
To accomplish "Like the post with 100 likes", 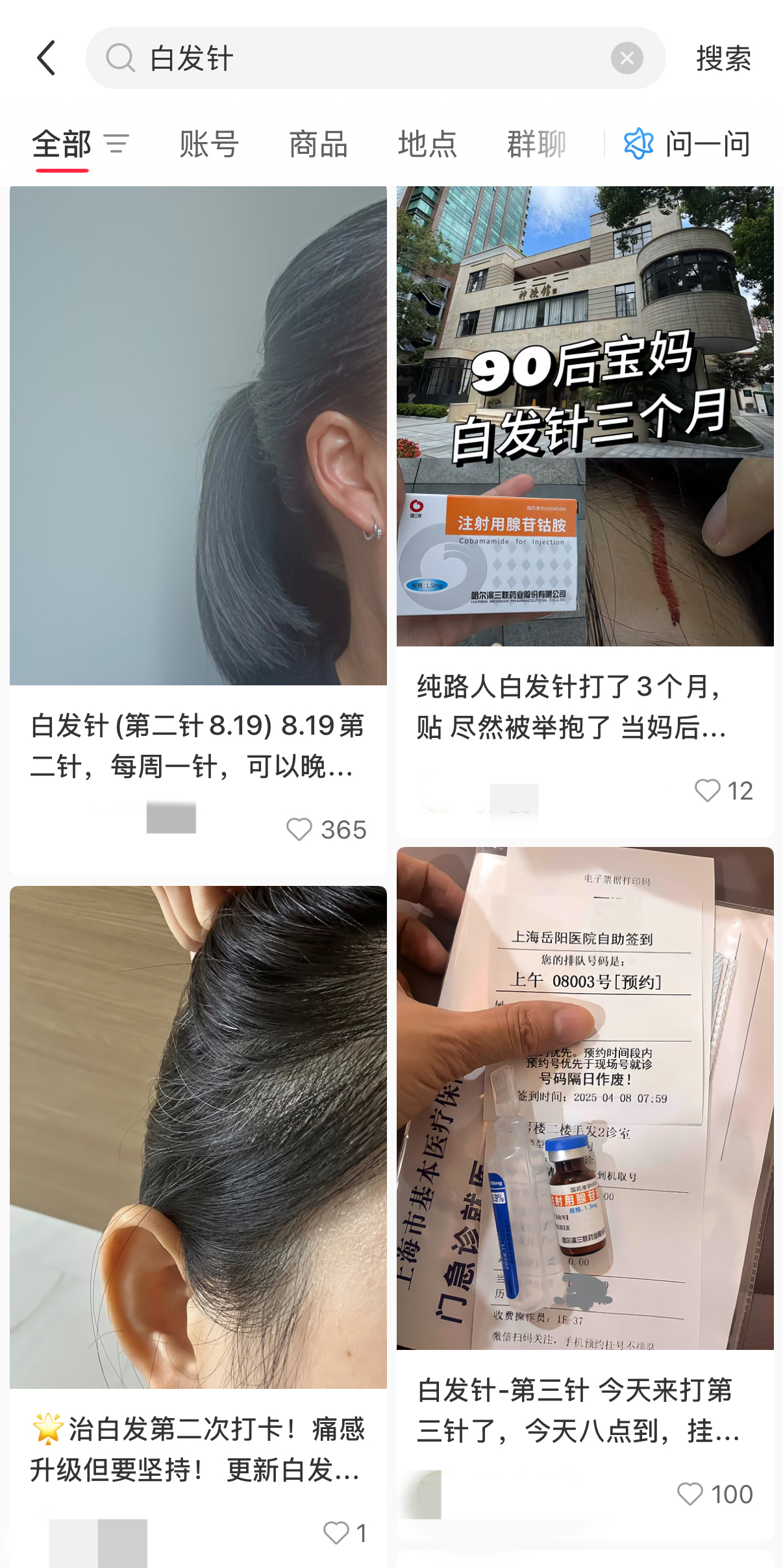I will [x=690, y=1494].
